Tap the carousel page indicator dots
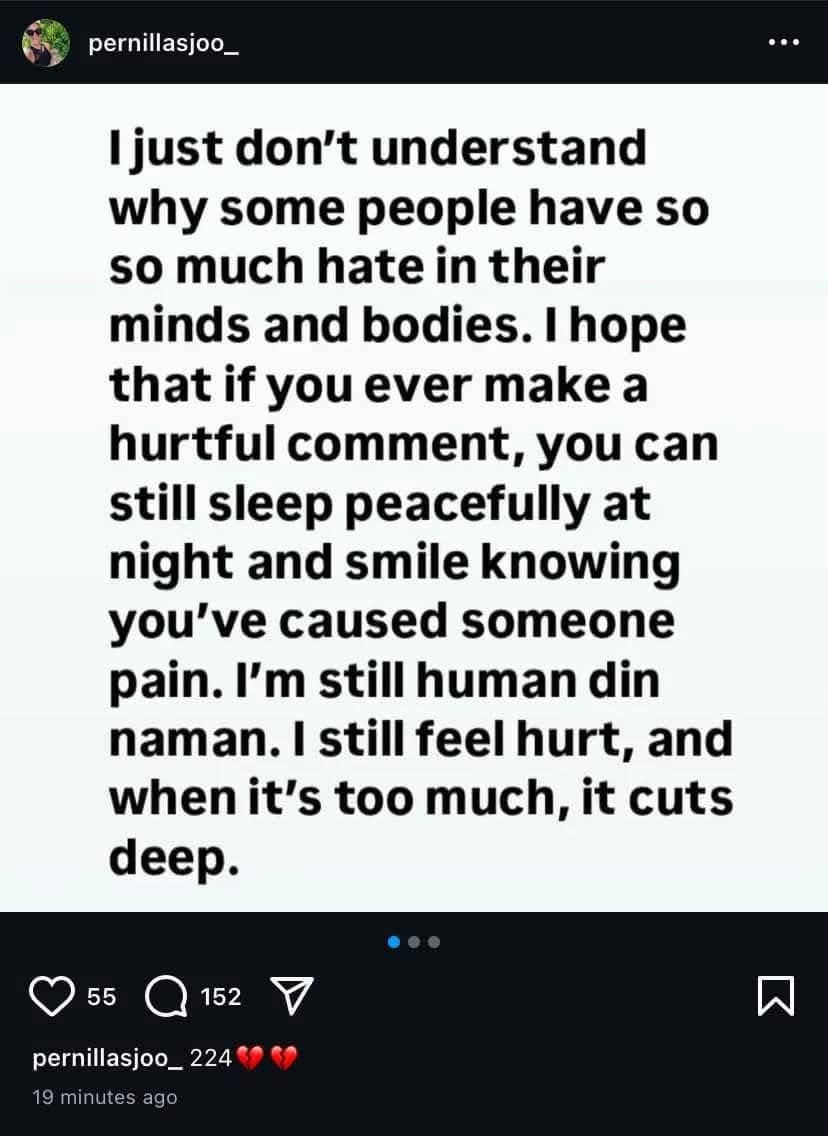Image resolution: width=828 pixels, height=1136 pixels. coord(414,941)
